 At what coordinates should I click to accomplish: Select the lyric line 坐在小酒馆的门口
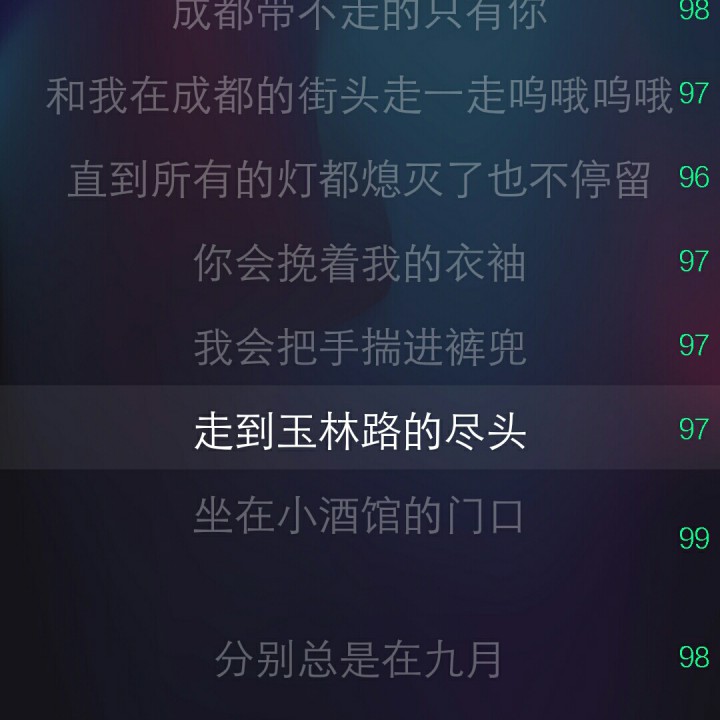click(359, 515)
